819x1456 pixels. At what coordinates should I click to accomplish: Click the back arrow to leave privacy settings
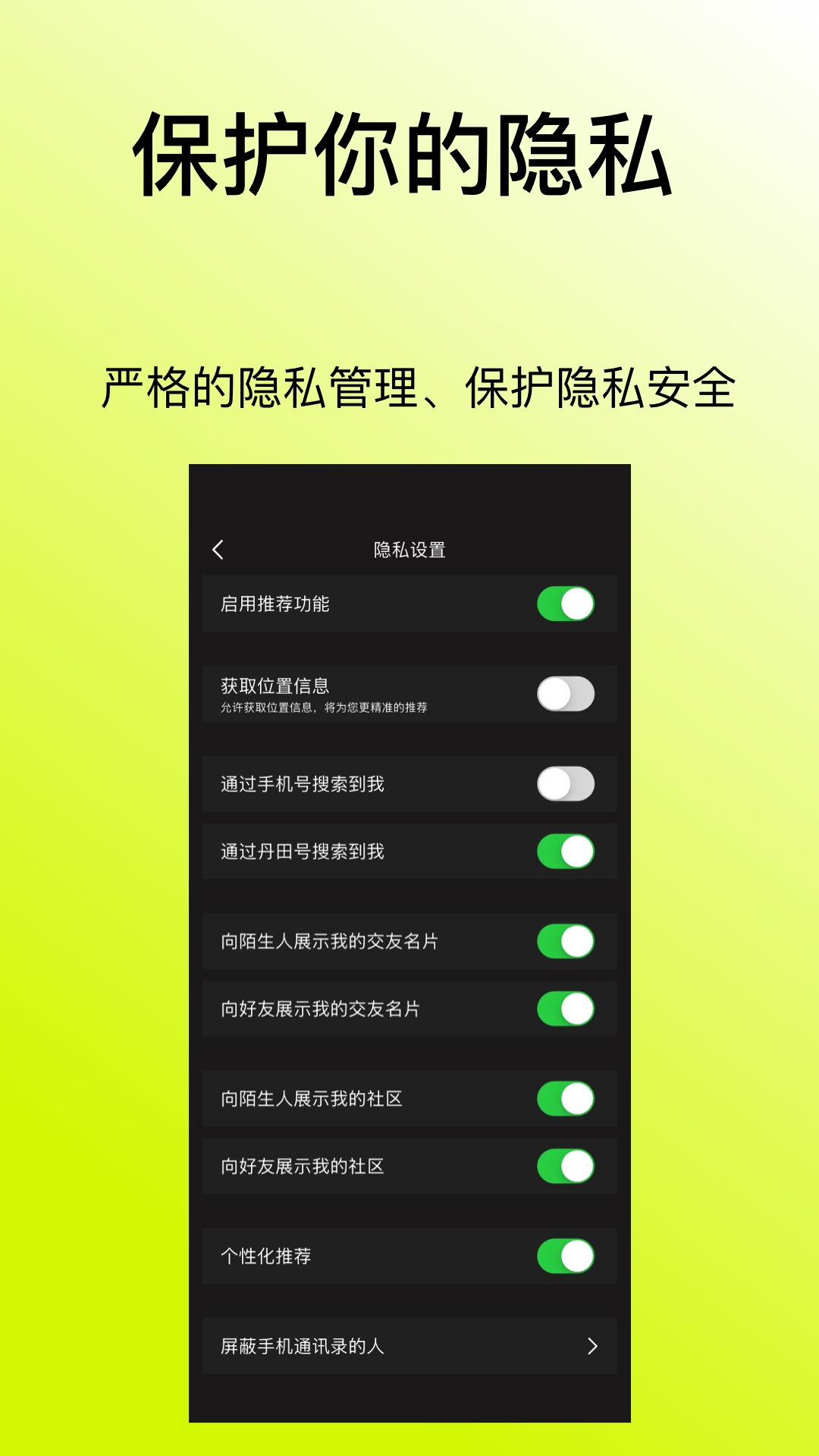click(220, 548)
